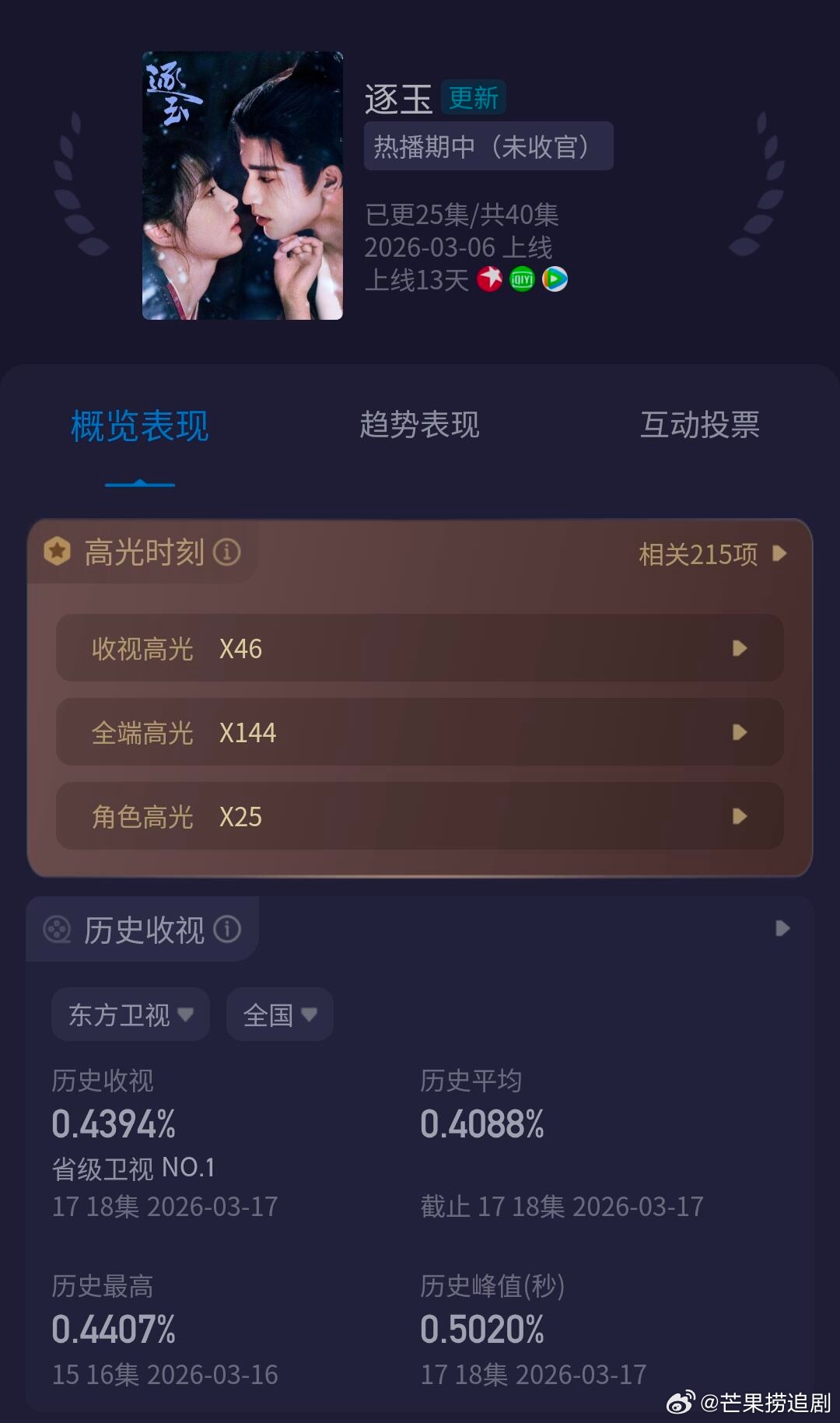
Task: Click the star icon beside 高光时刻
Action: click(x=58, y=552)
